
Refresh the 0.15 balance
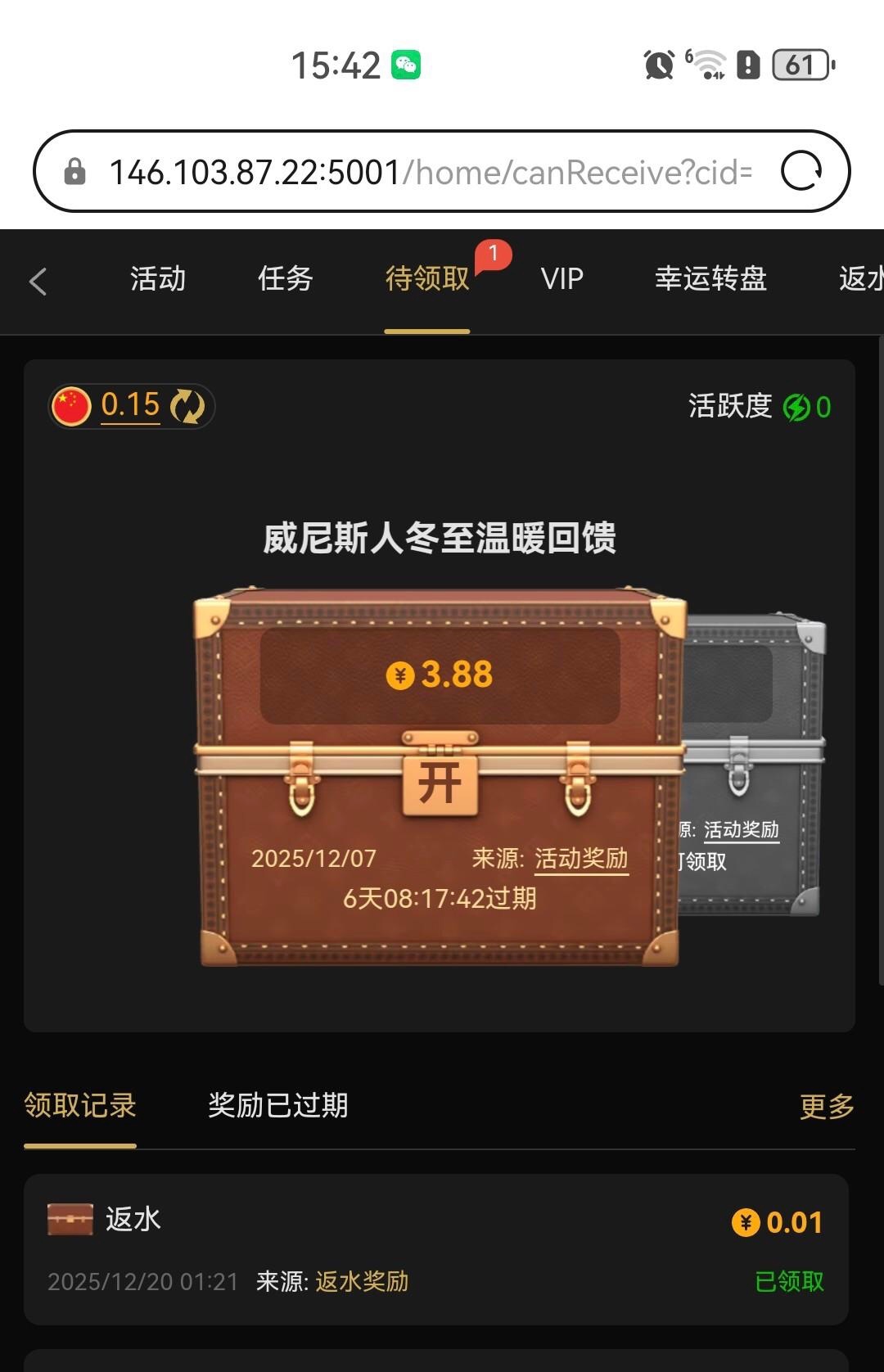pyautogui.click(x=187, y=407)
